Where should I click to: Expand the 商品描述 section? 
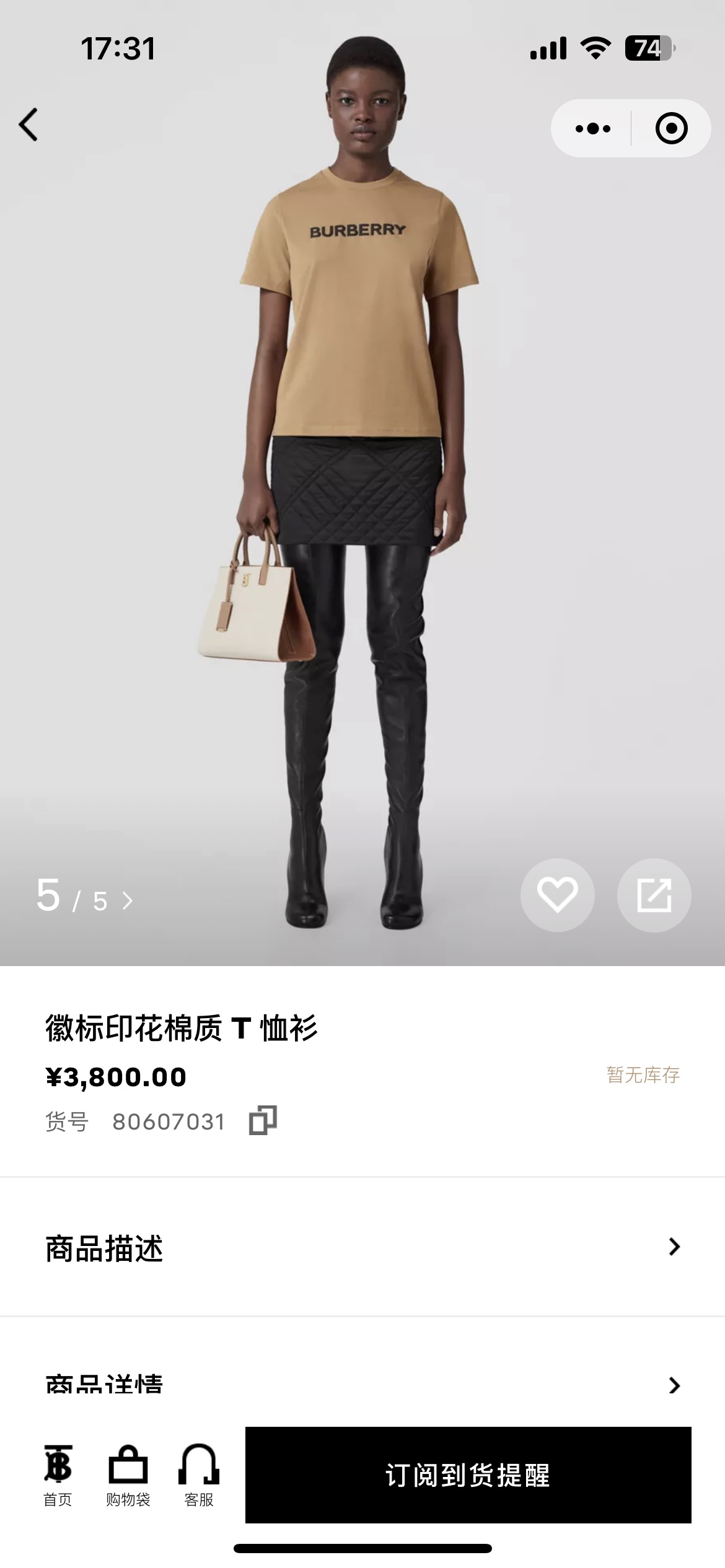[x=362, y=1247]
